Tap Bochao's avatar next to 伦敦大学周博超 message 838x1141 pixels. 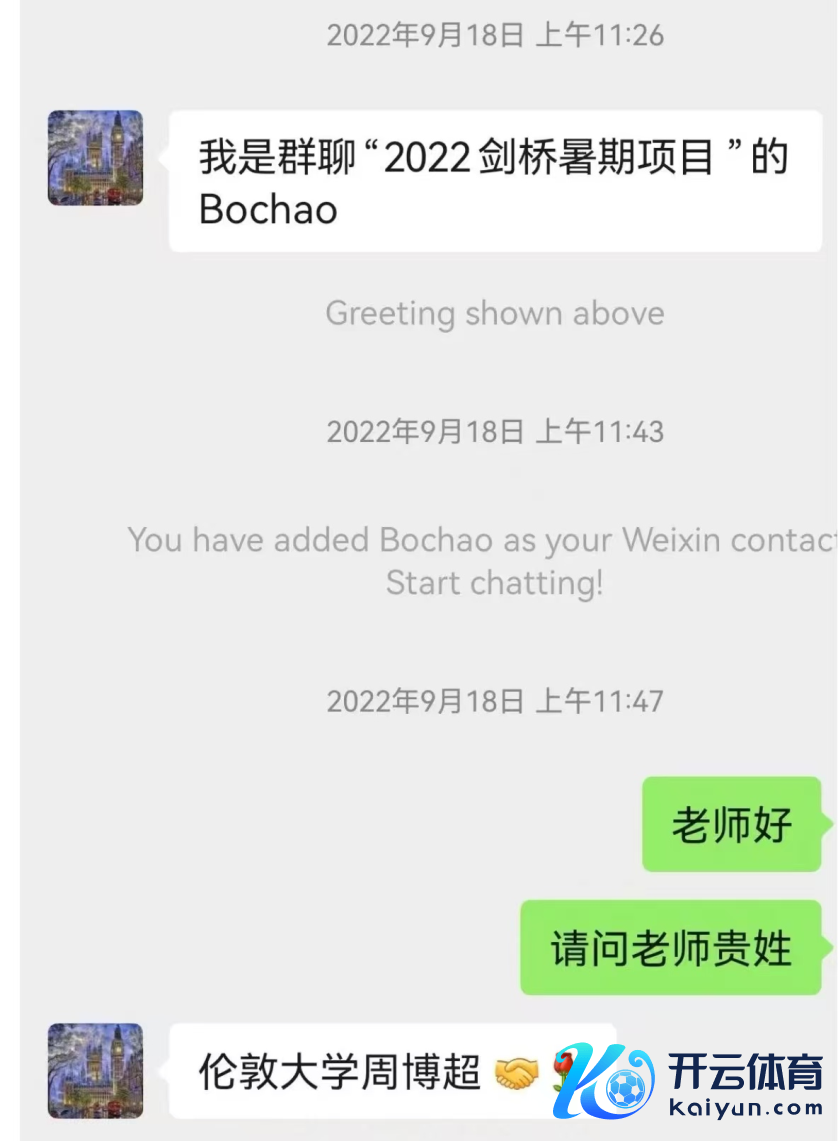pyautogui.click(x=96, y=1070)
